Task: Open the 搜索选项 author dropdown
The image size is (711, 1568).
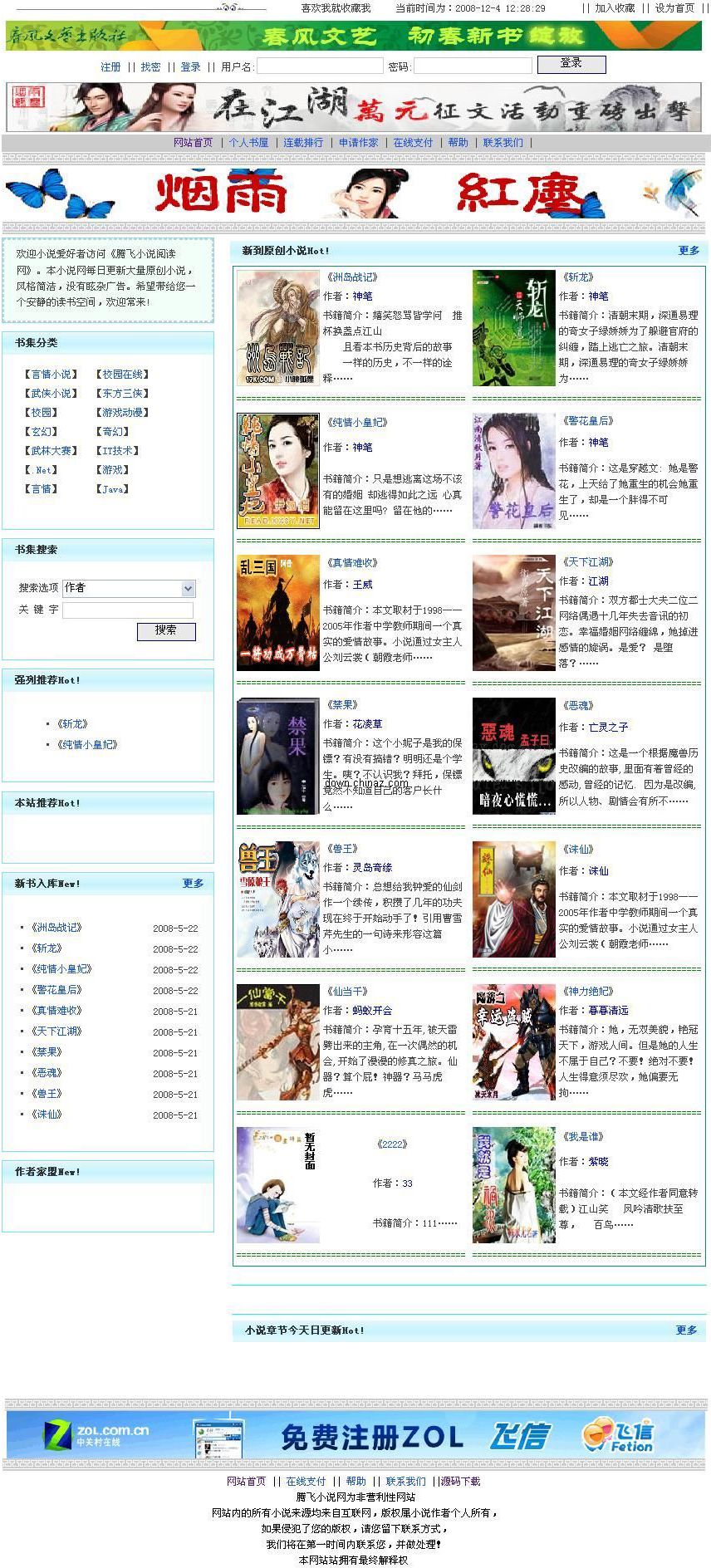Action: pyautogui.click(x=128, y=588)
